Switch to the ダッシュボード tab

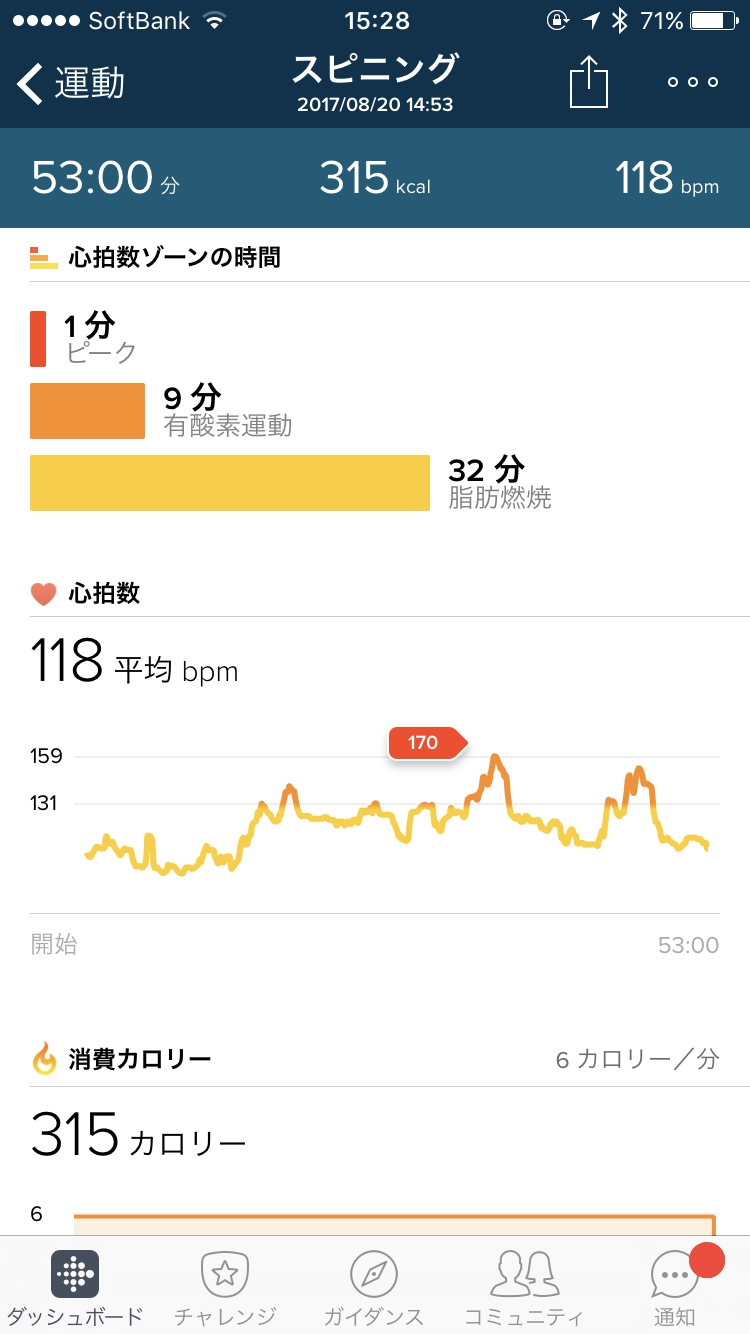click(x=74, y=1286)
